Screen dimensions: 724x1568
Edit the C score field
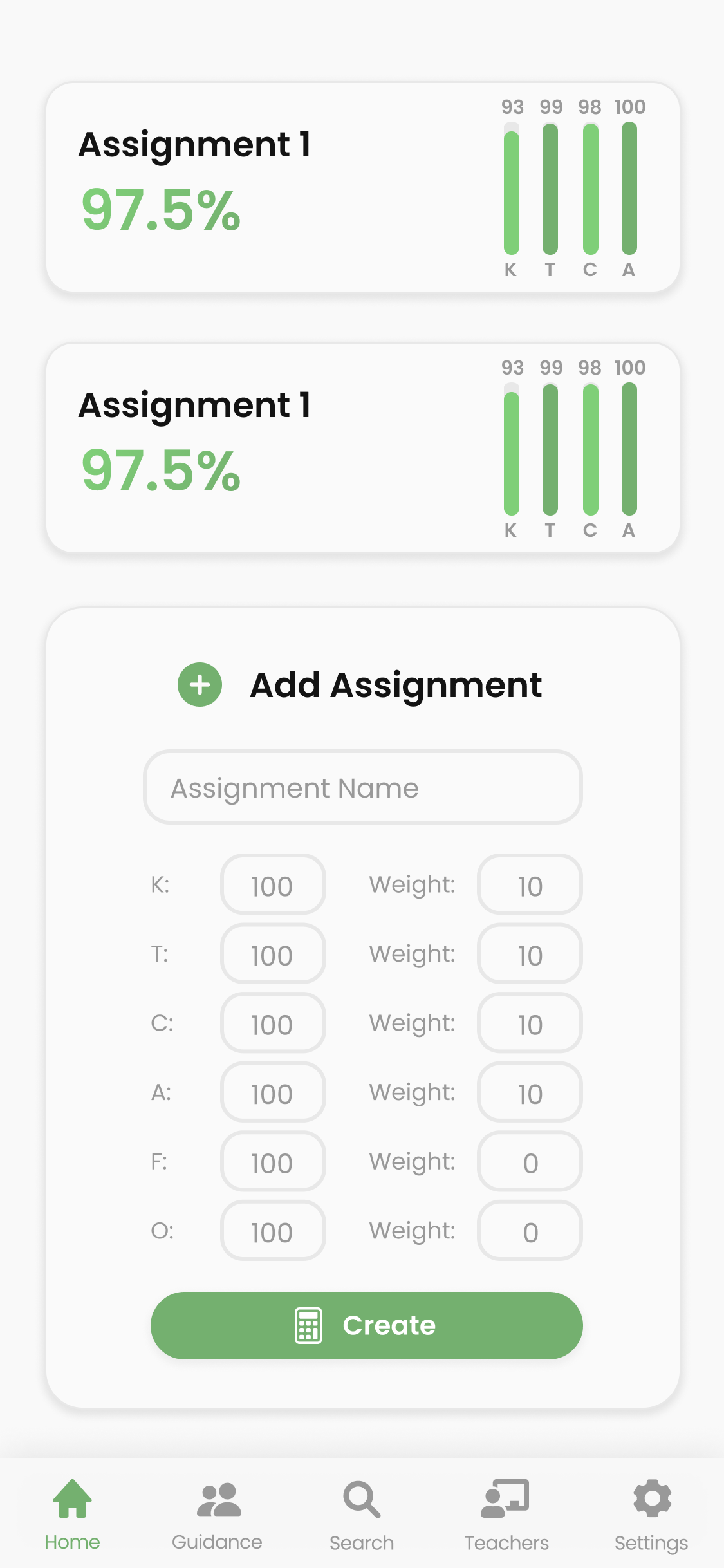(x=273, y=1023)
